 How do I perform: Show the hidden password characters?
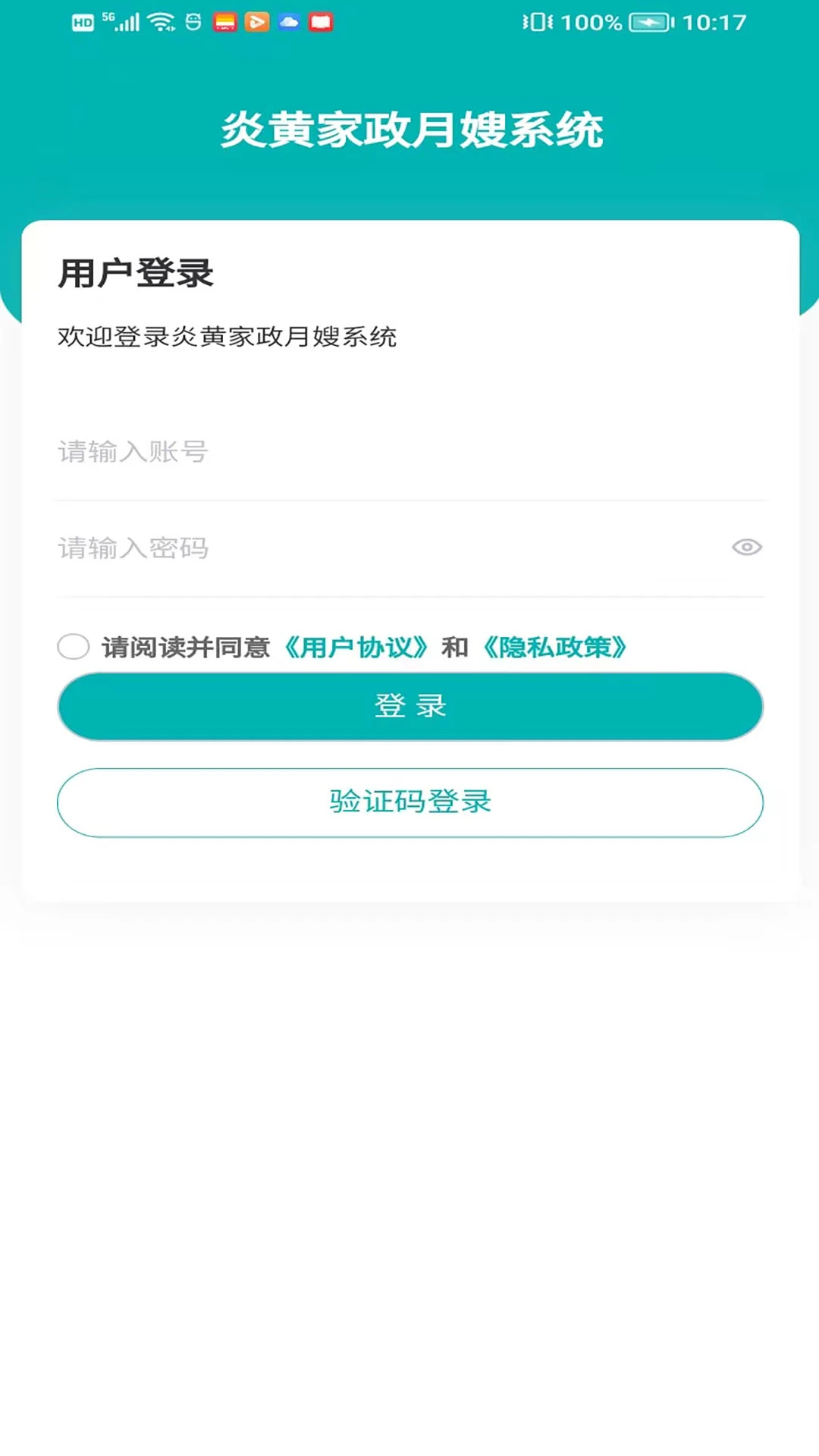point(747,548)
